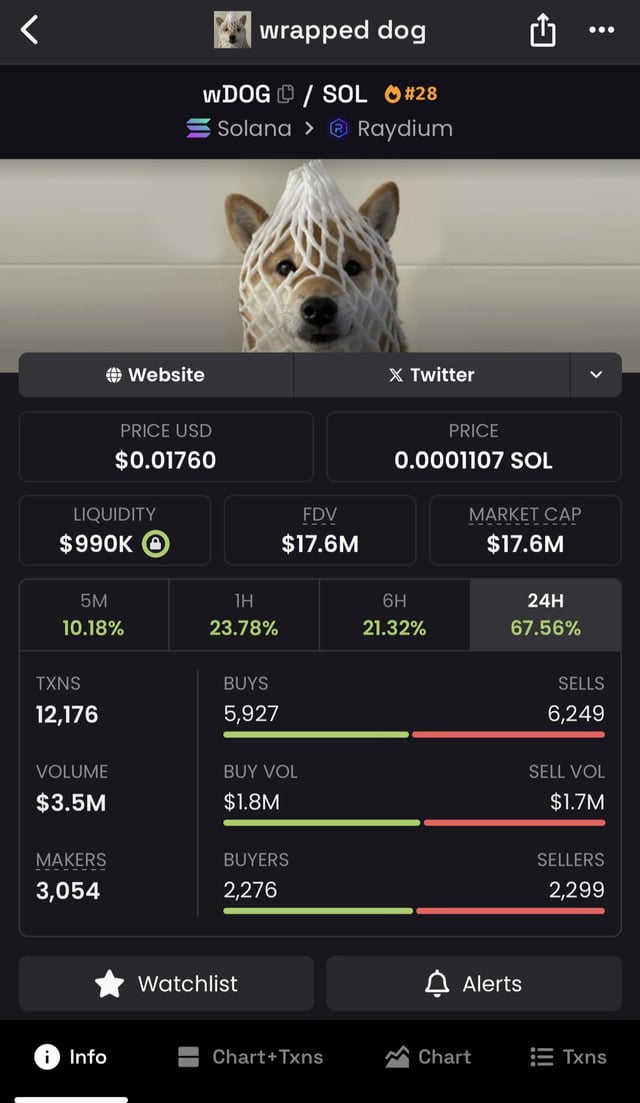Switch to the Info tab
This screenshot has height=1103, width=640.
tap(70, 1057)
